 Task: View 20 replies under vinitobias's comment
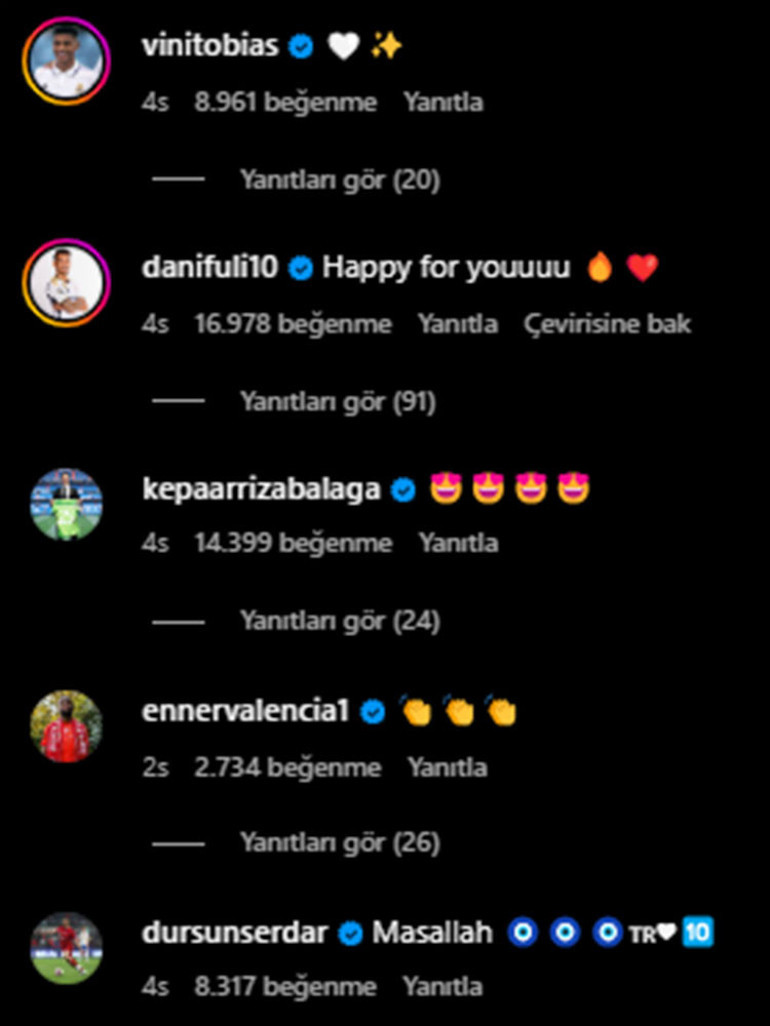point(339,180)
